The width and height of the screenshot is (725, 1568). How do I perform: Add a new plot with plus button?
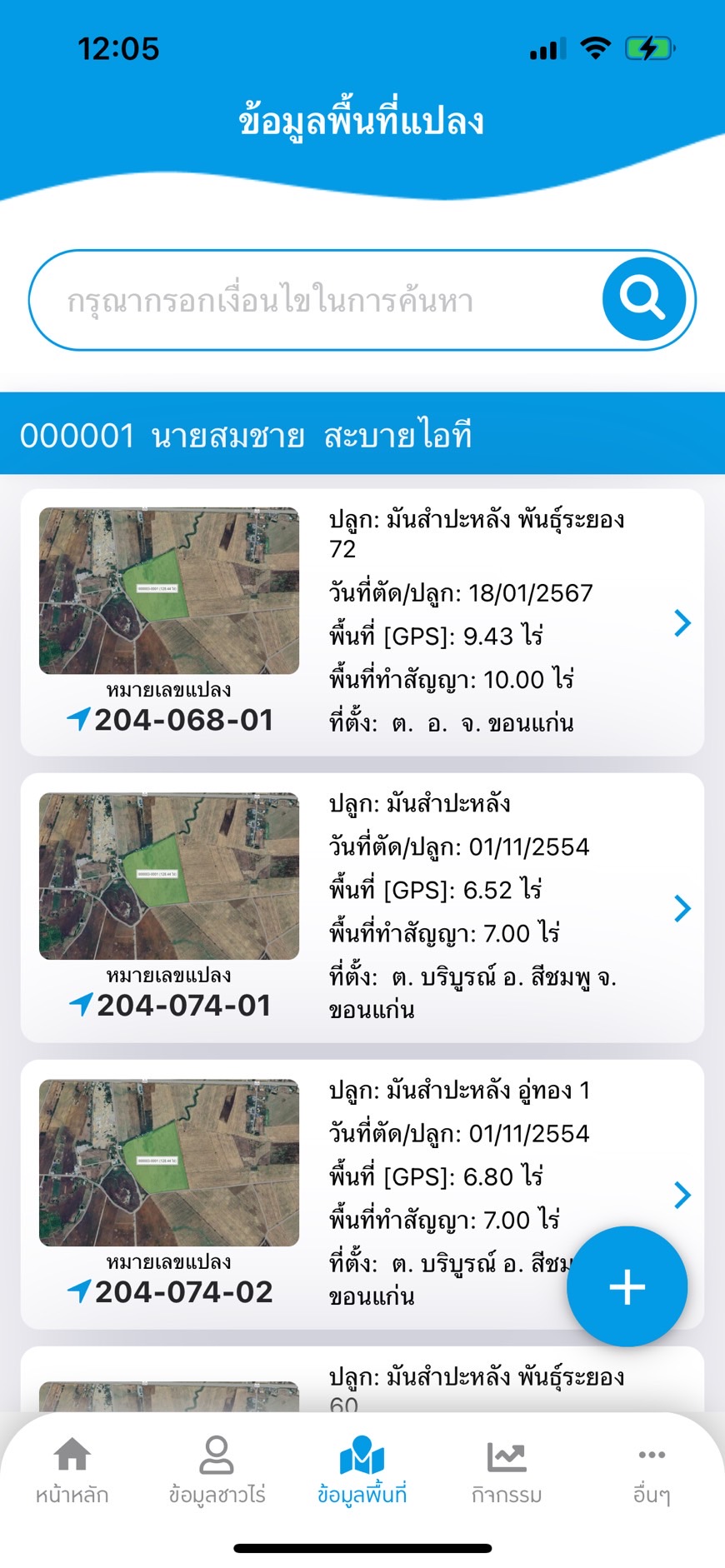(x=627, y=1286)
